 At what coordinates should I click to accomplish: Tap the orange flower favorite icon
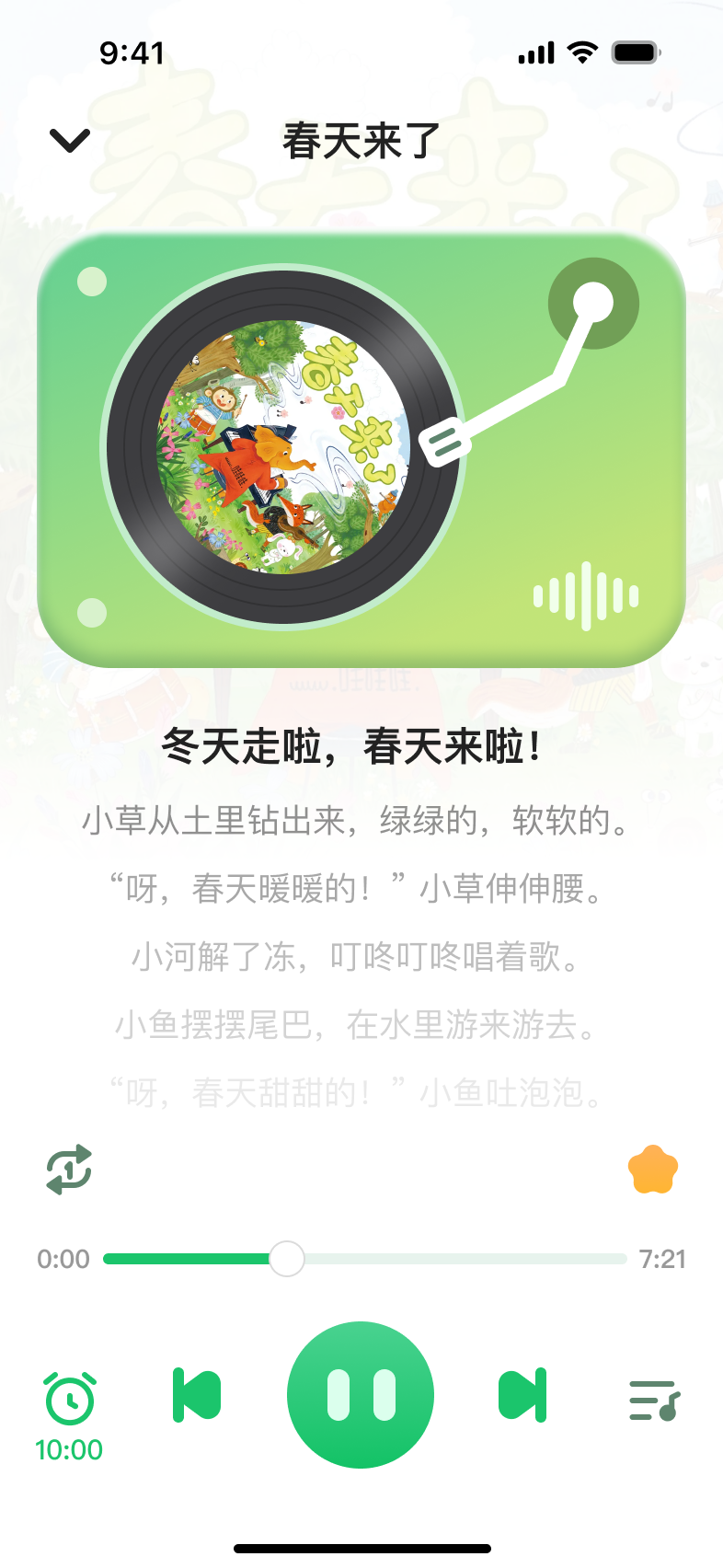coord(653,1170)
